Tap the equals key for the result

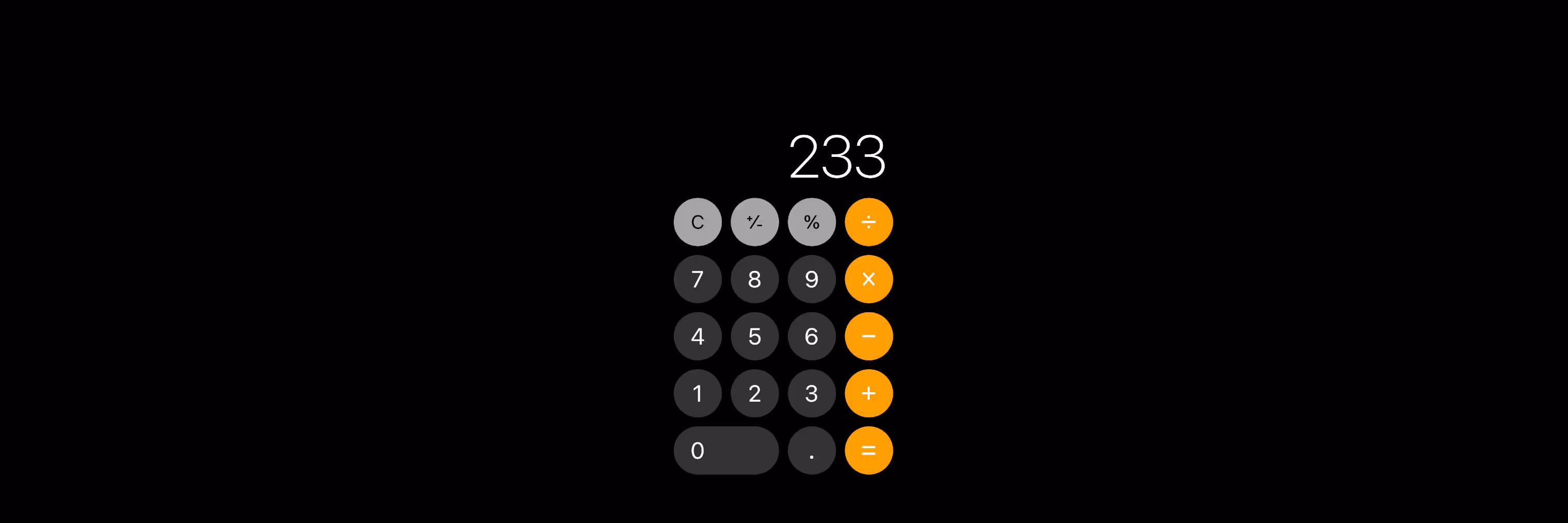[869, 450]
